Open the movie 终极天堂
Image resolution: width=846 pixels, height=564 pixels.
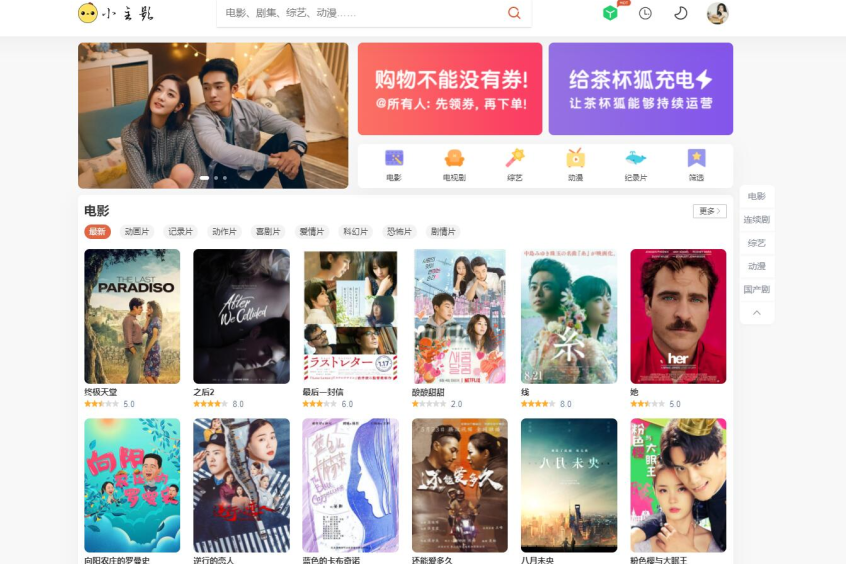coord(132,316)
